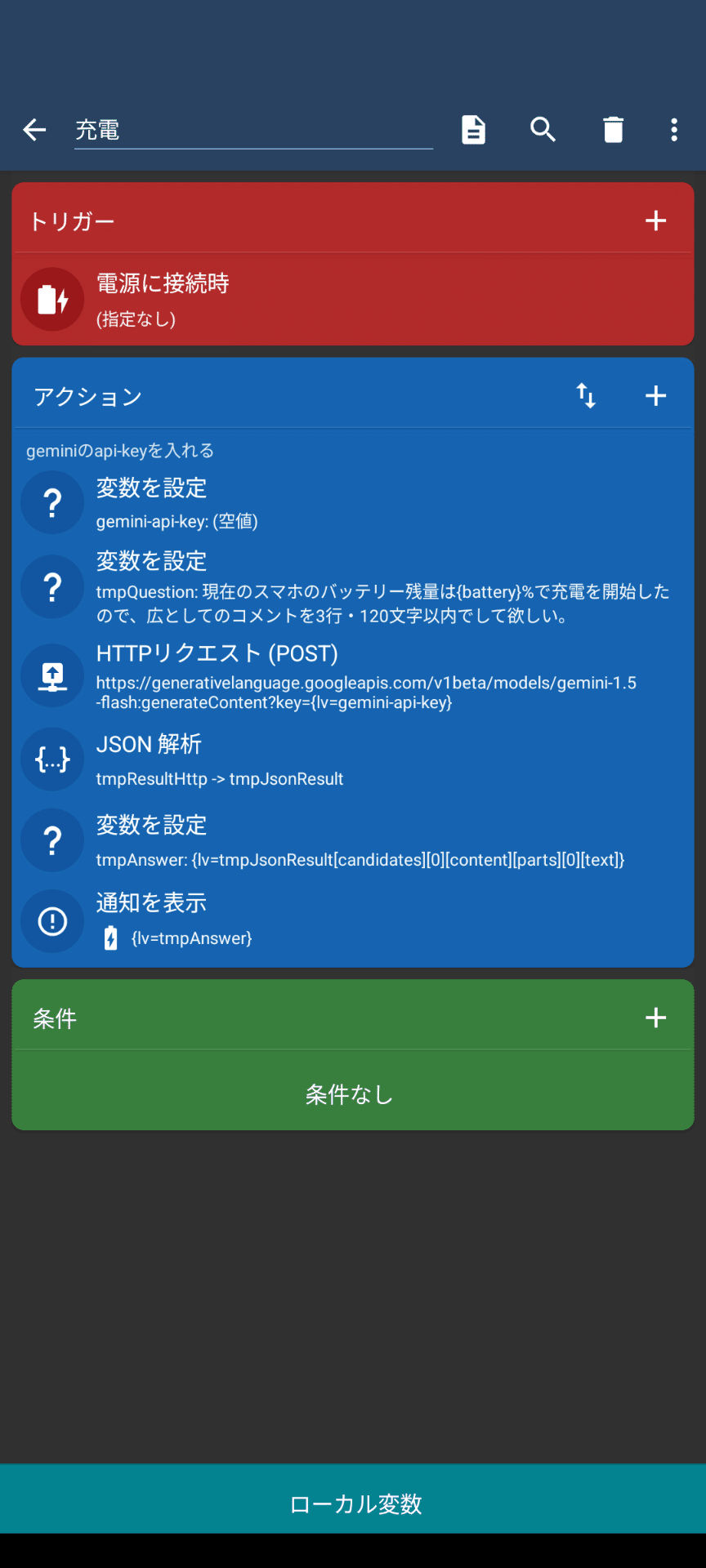This screenshot has width=706, height=1568.
Task: Open the macro description document icon
Action: click(x=474, y=130)
